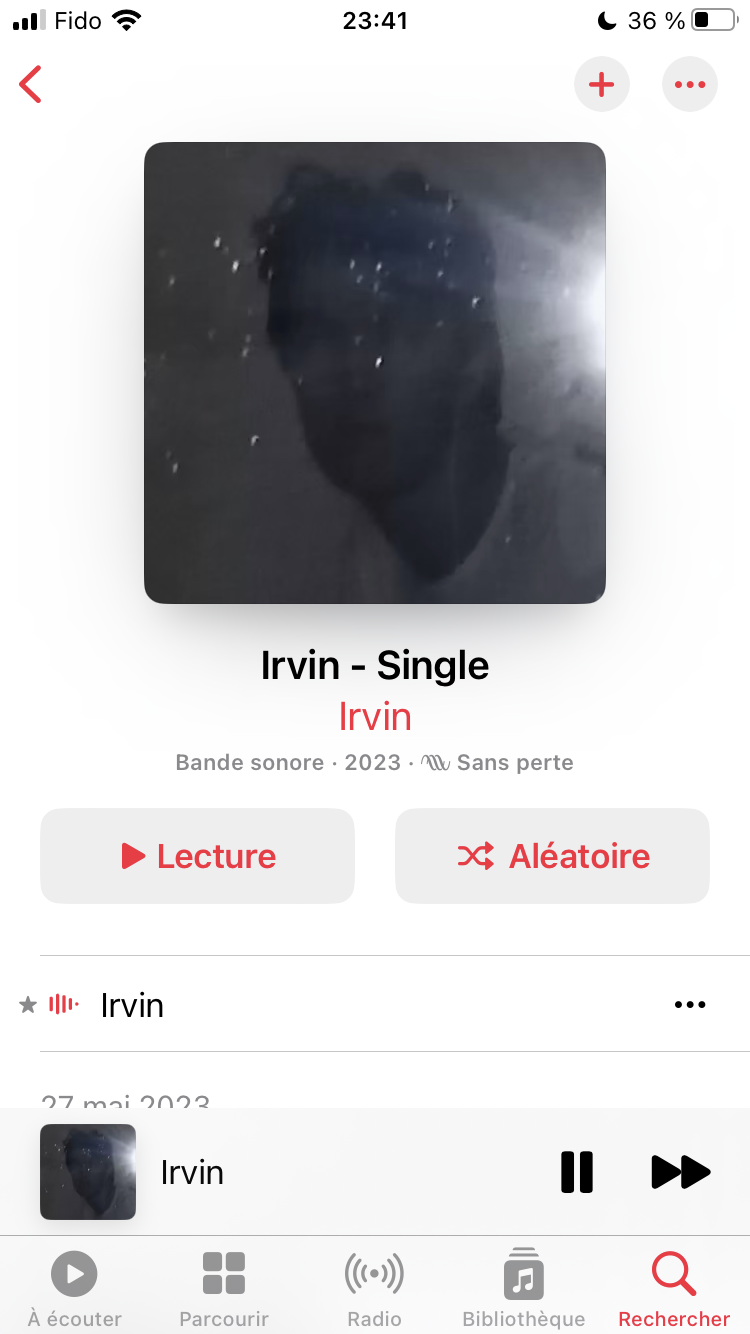
Task: Start playback with Lecture button
Action: point(197,856)
